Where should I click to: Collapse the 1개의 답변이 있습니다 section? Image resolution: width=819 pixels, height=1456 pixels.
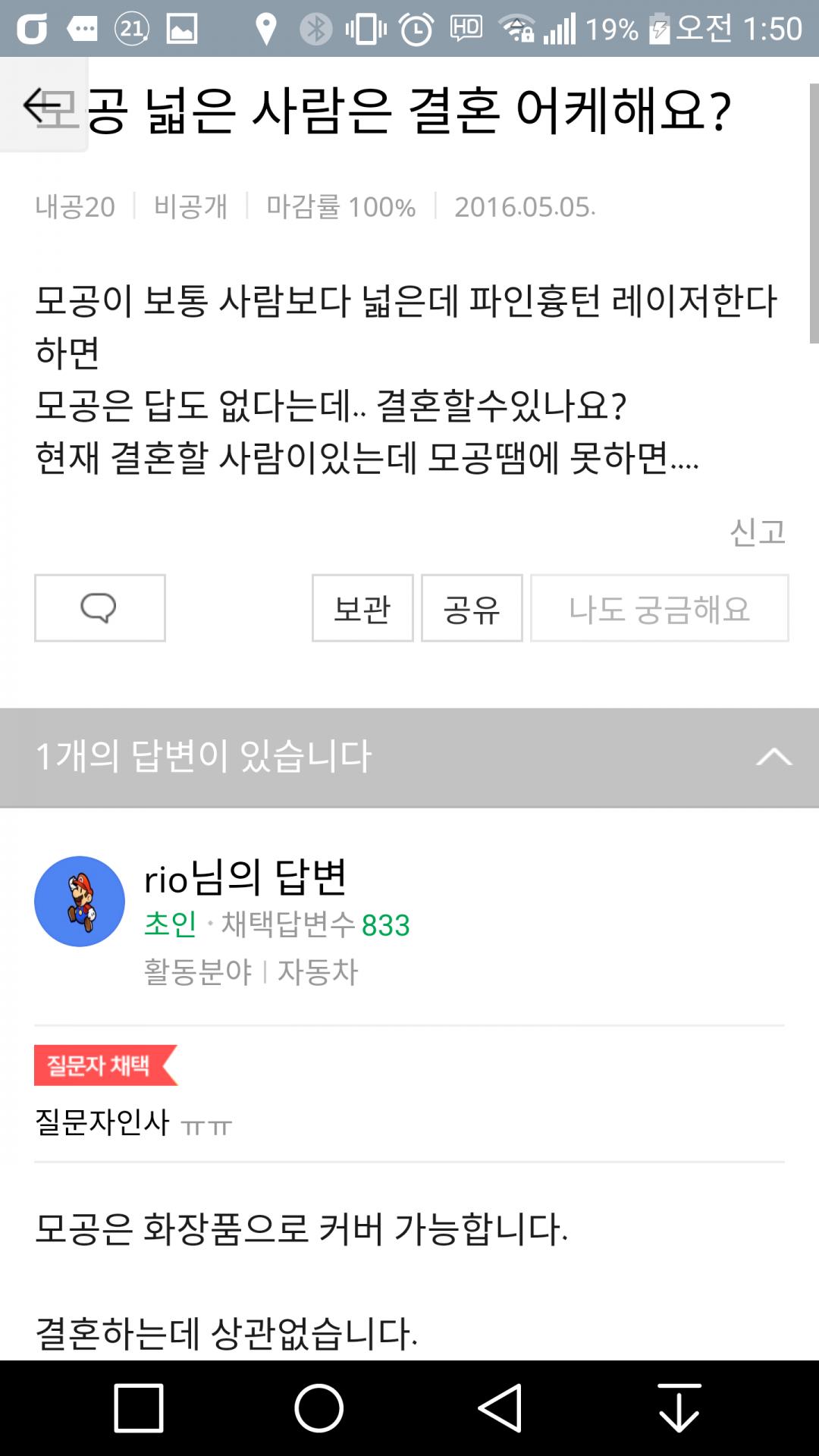[773, 757]
